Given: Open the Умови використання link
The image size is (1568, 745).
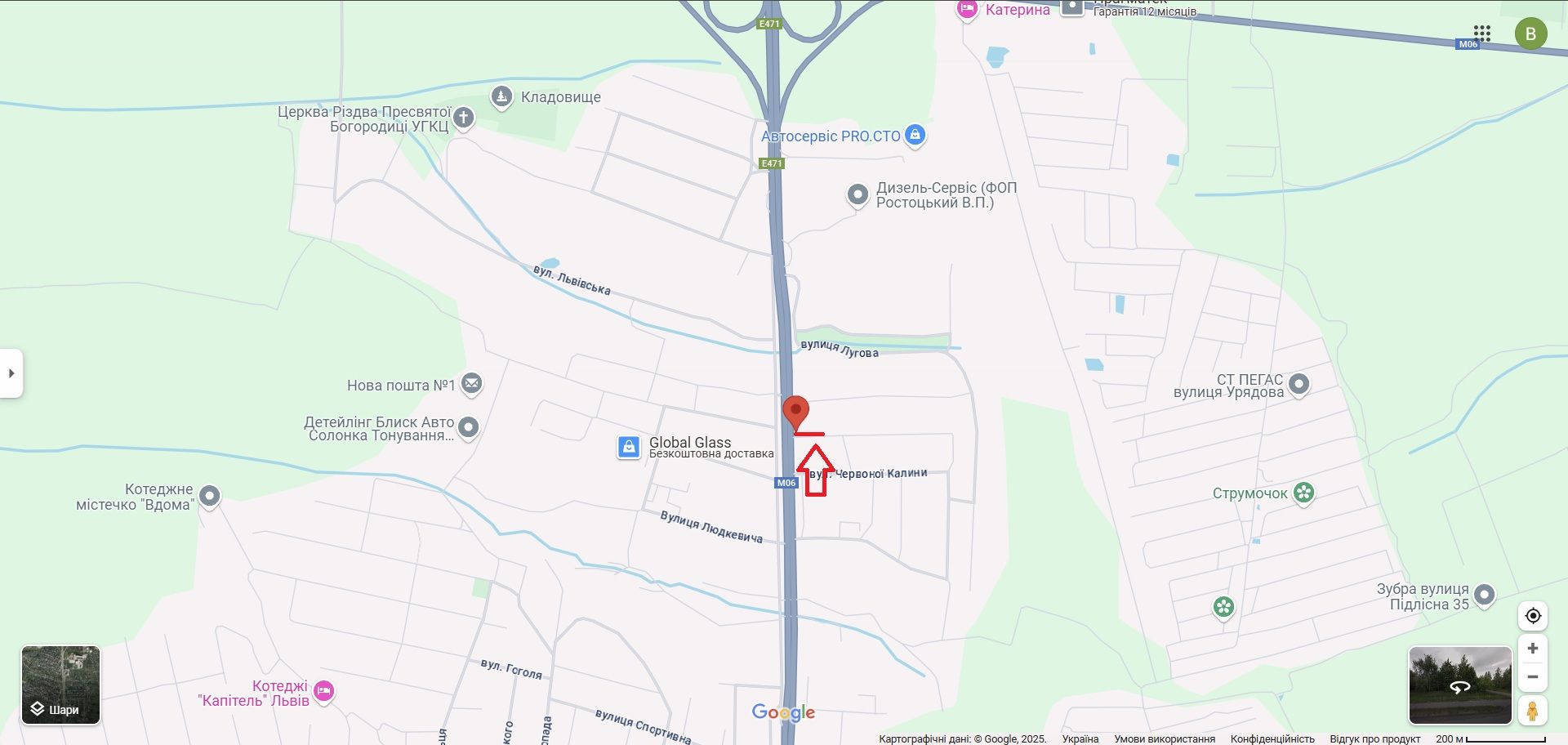Looking at the screenshot, I should (x=1165, y=738).
